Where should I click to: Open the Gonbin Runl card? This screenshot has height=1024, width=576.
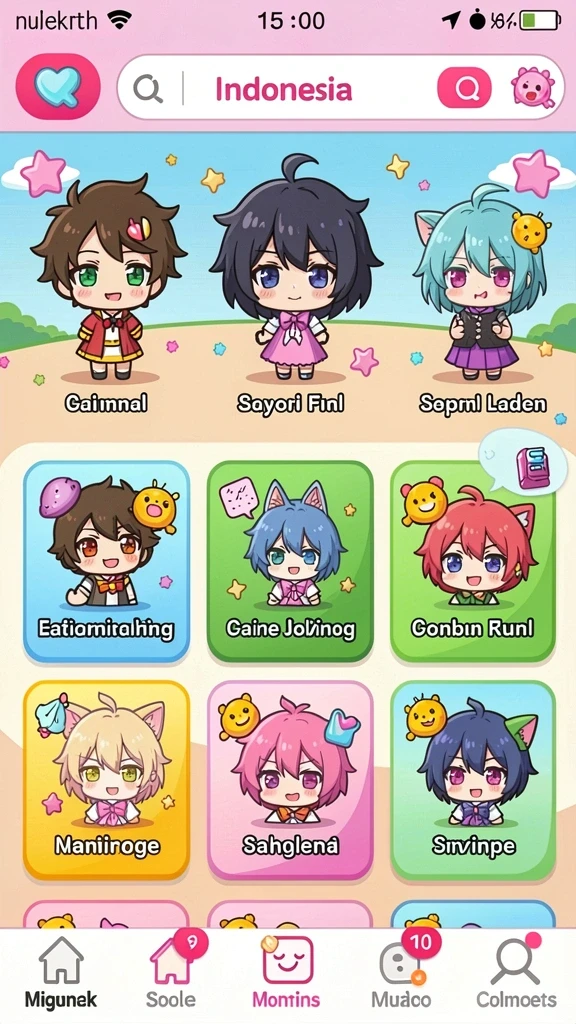pyautogui.click(x=473, y=562)
